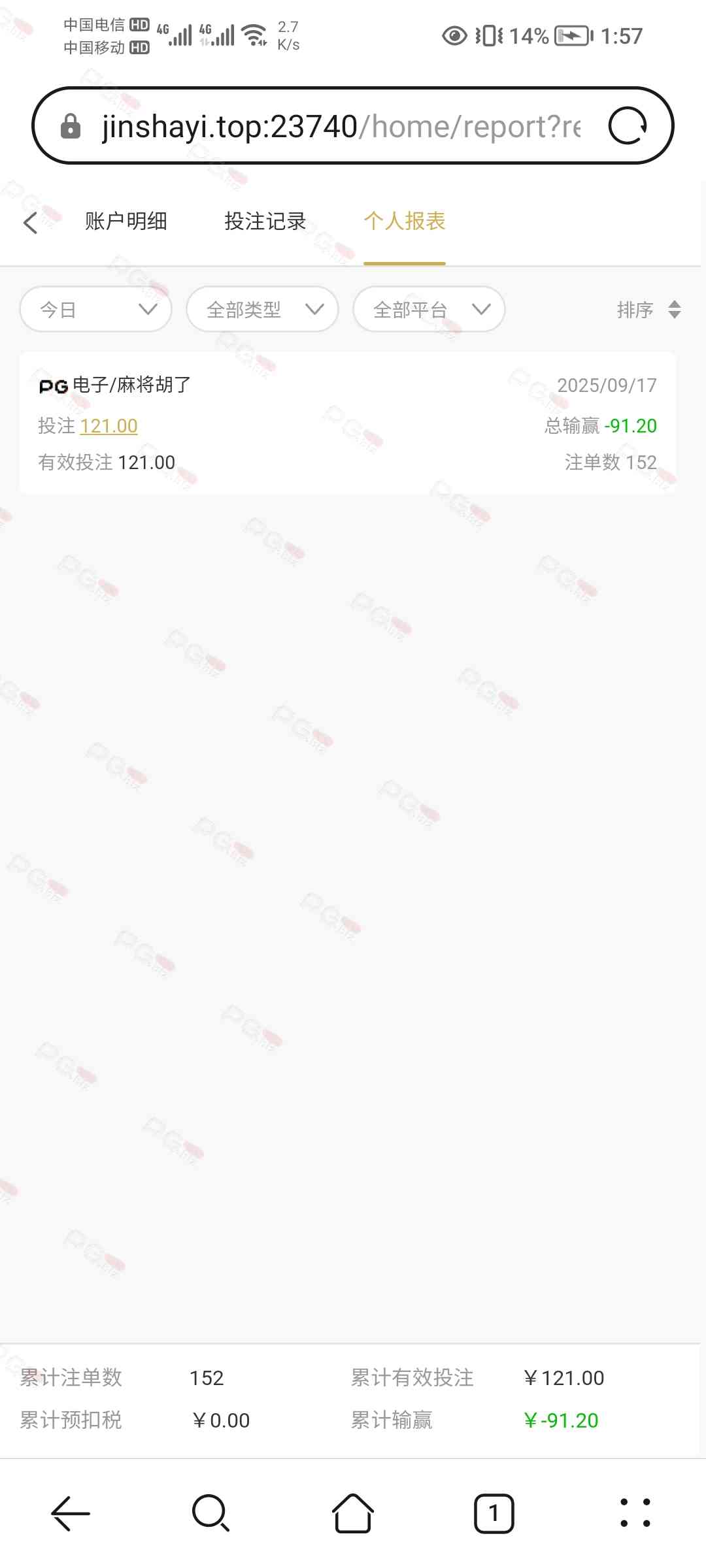Open the 投注记录 tab
This screenshot has height=1568, width=706.
[265, 221]
